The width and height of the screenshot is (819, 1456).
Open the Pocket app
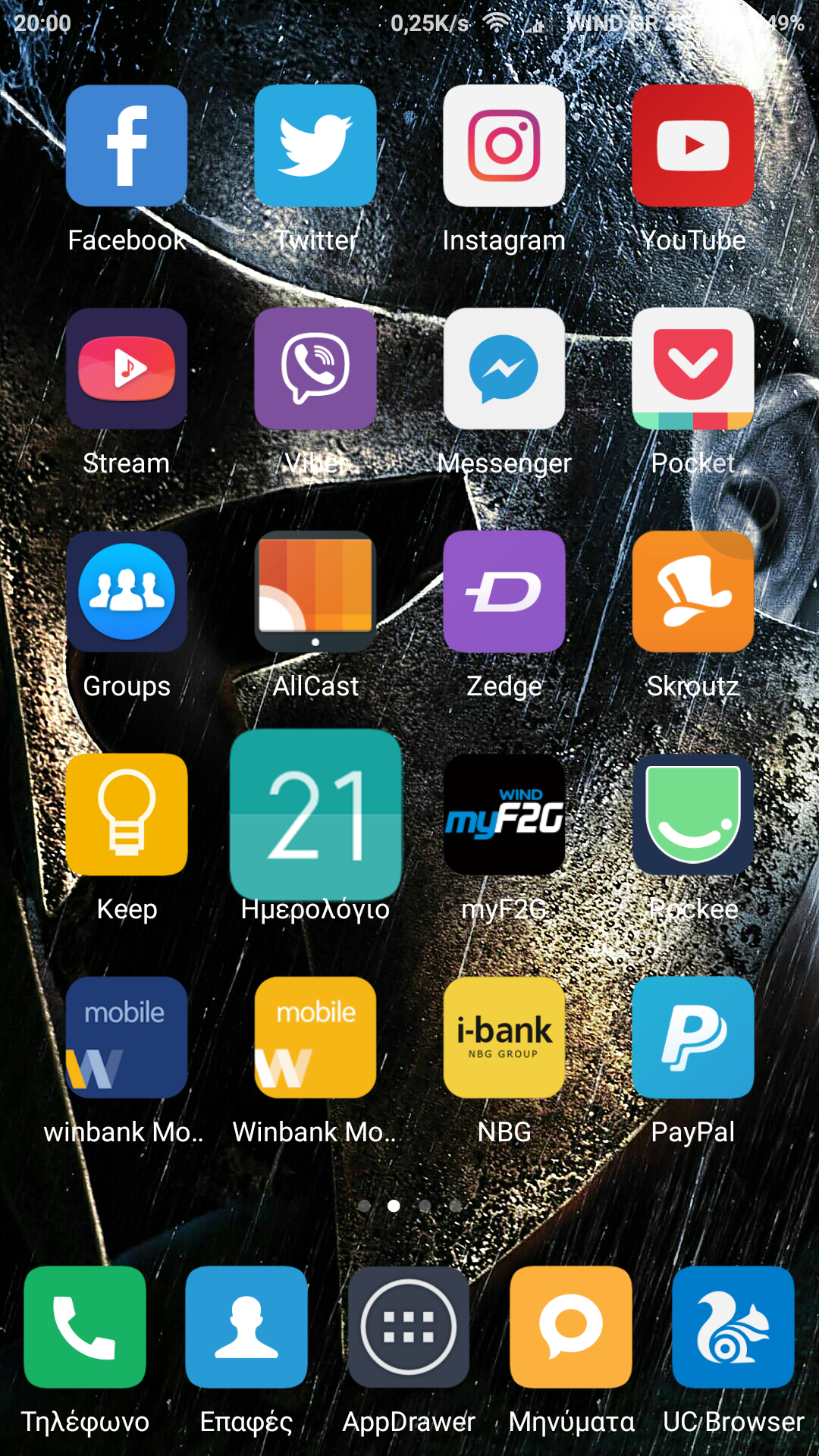click(693, 369)
